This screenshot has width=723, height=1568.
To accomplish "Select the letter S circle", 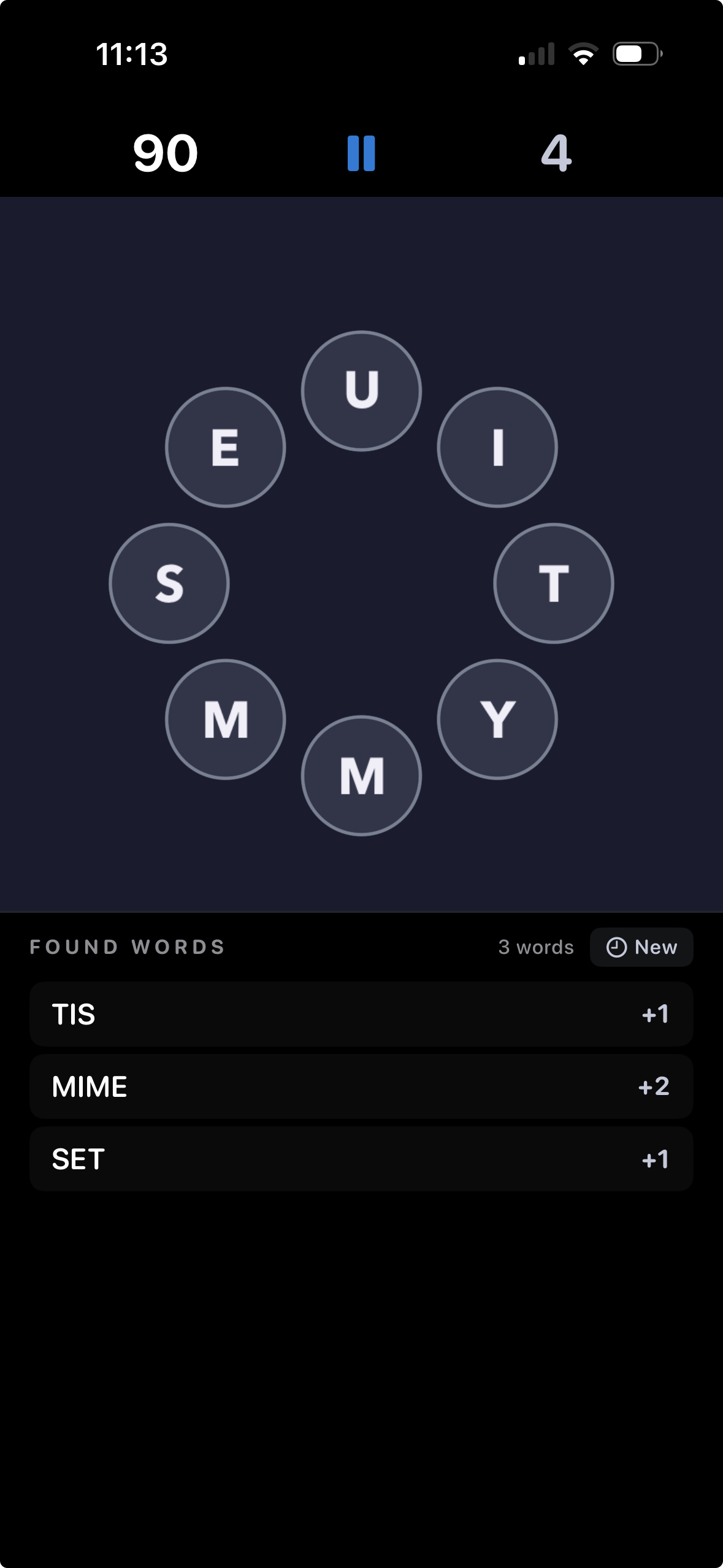I will [x=169, y=584].
